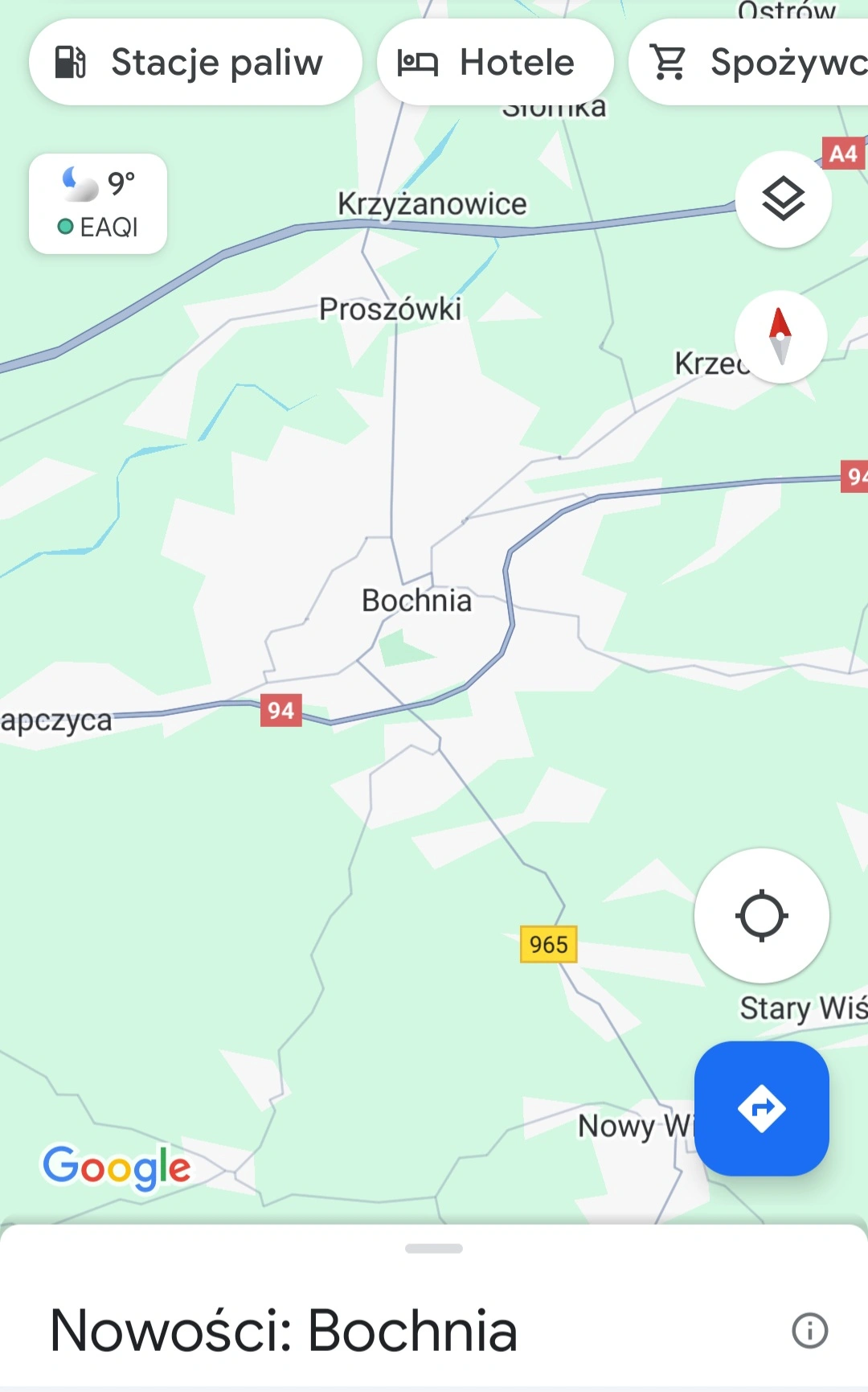Open the weather and air quality widget
This screenshot has width=868, height=1392.
tap(98, 204)
